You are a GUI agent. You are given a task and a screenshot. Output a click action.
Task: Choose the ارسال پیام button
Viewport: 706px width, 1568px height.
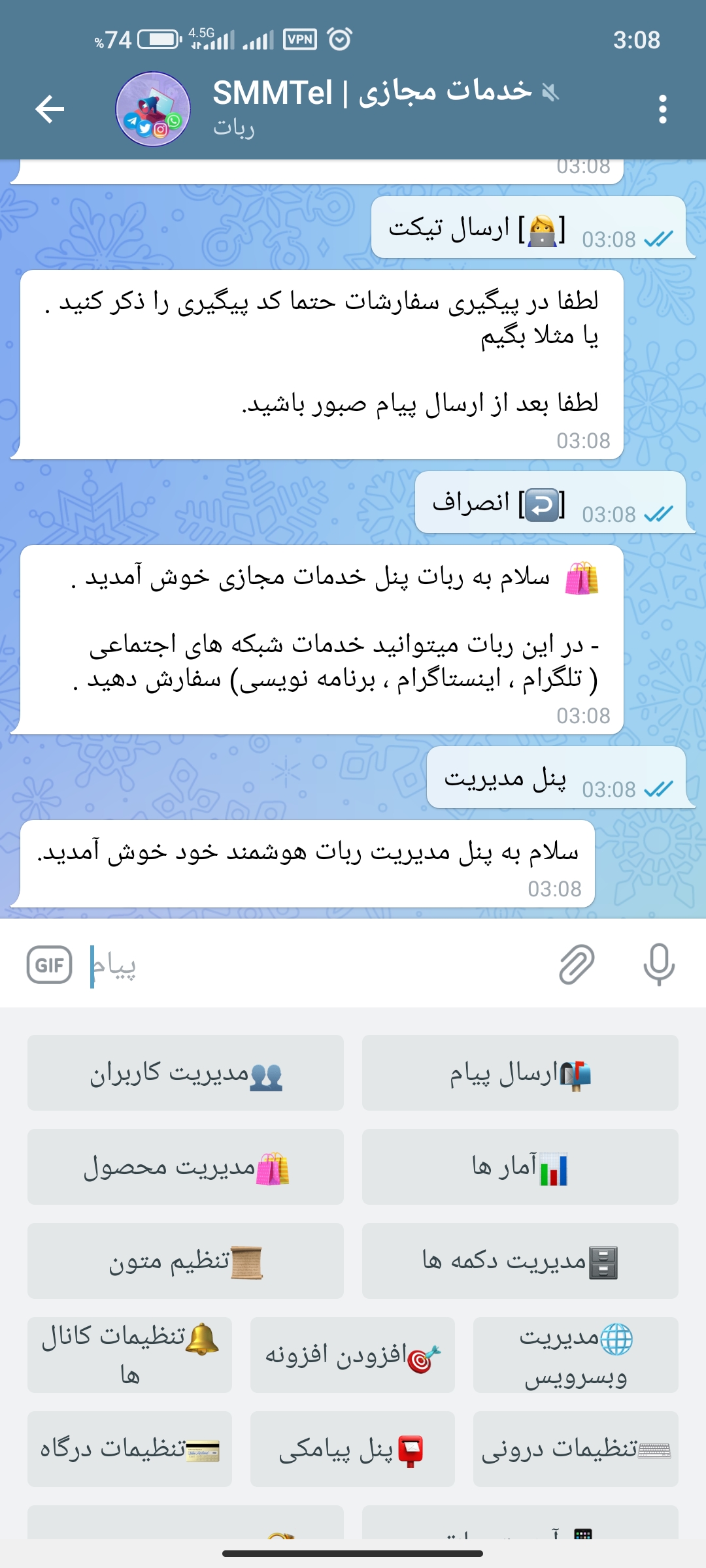tap(520, 1073)
